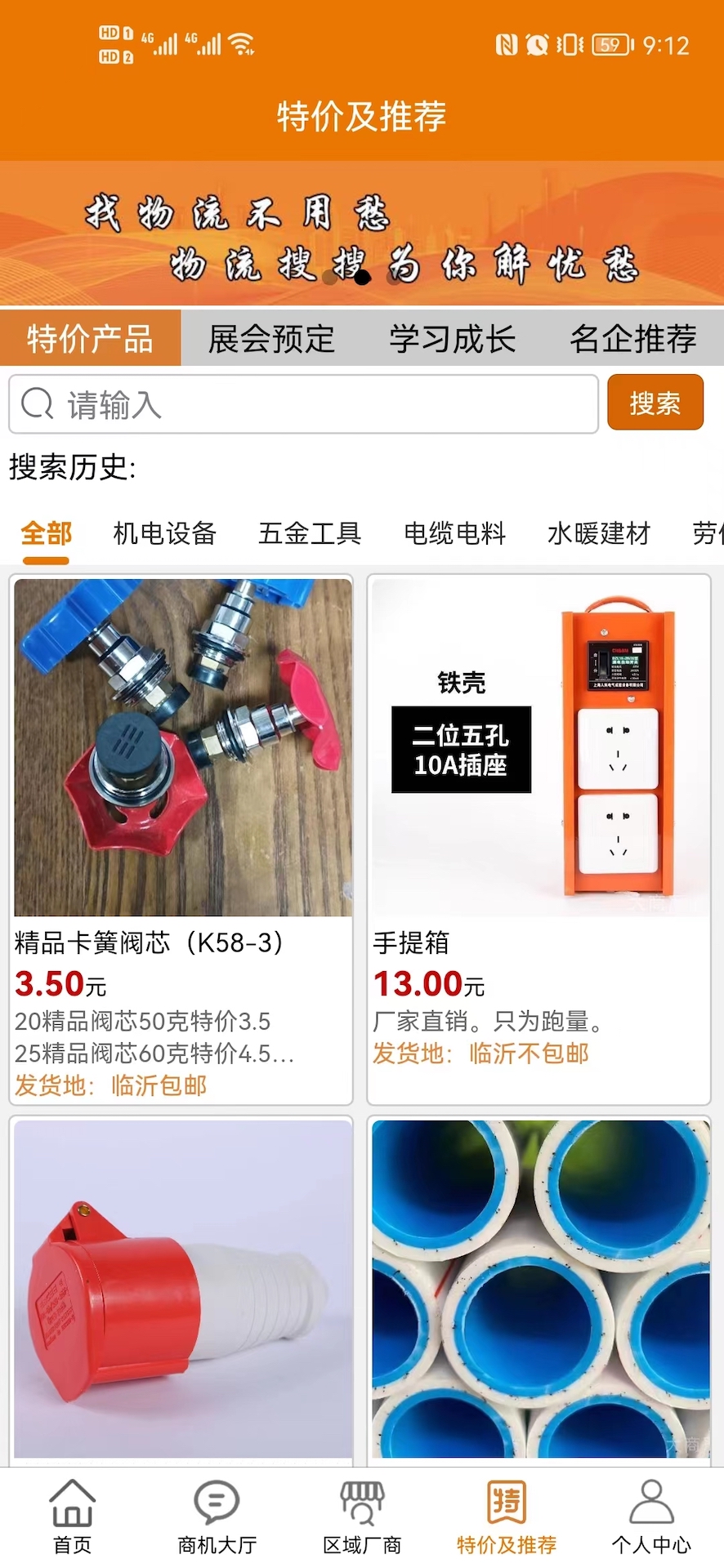Select the 机电设备 category filter
Viewport: 724px width, 1568px height.
point(164,533)
